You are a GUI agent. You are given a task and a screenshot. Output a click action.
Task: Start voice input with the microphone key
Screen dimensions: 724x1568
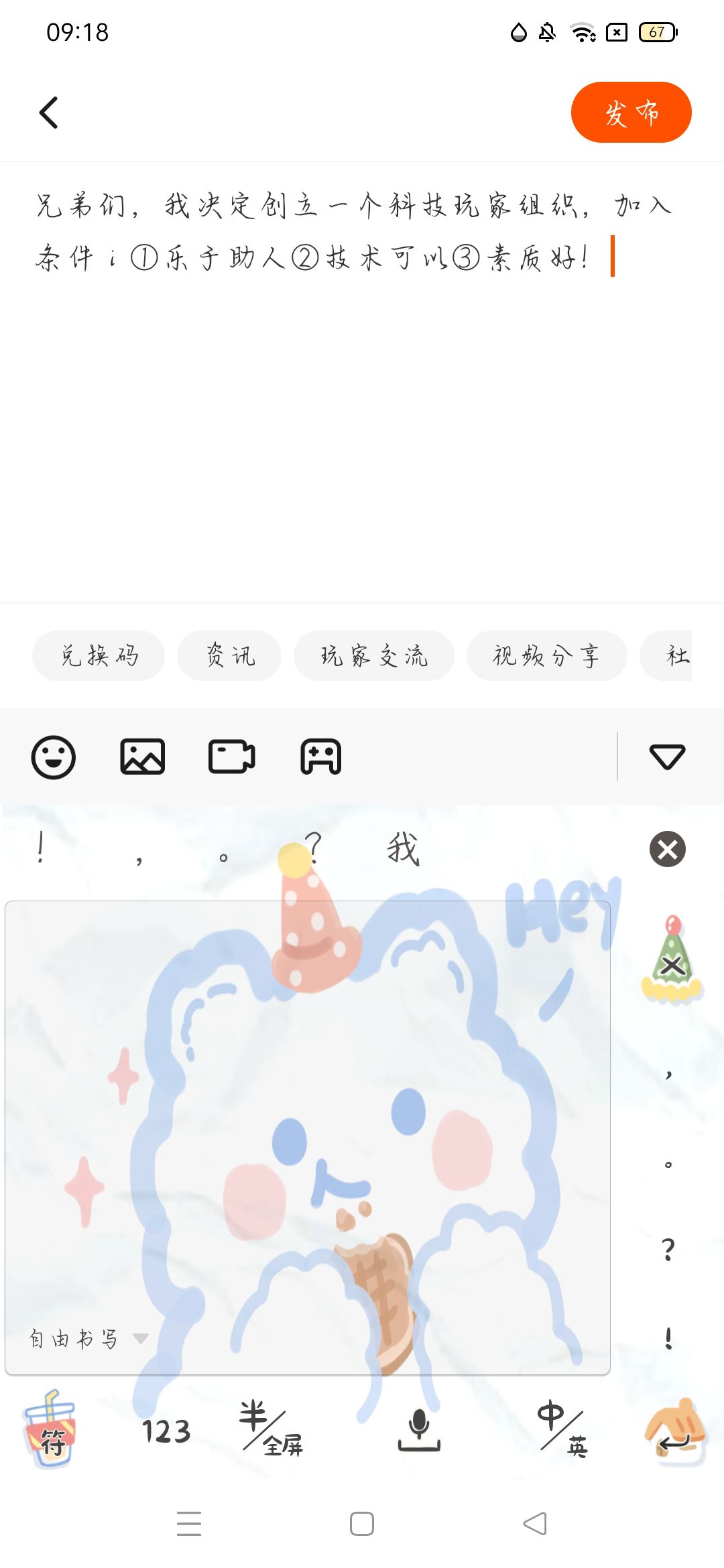419,1430
